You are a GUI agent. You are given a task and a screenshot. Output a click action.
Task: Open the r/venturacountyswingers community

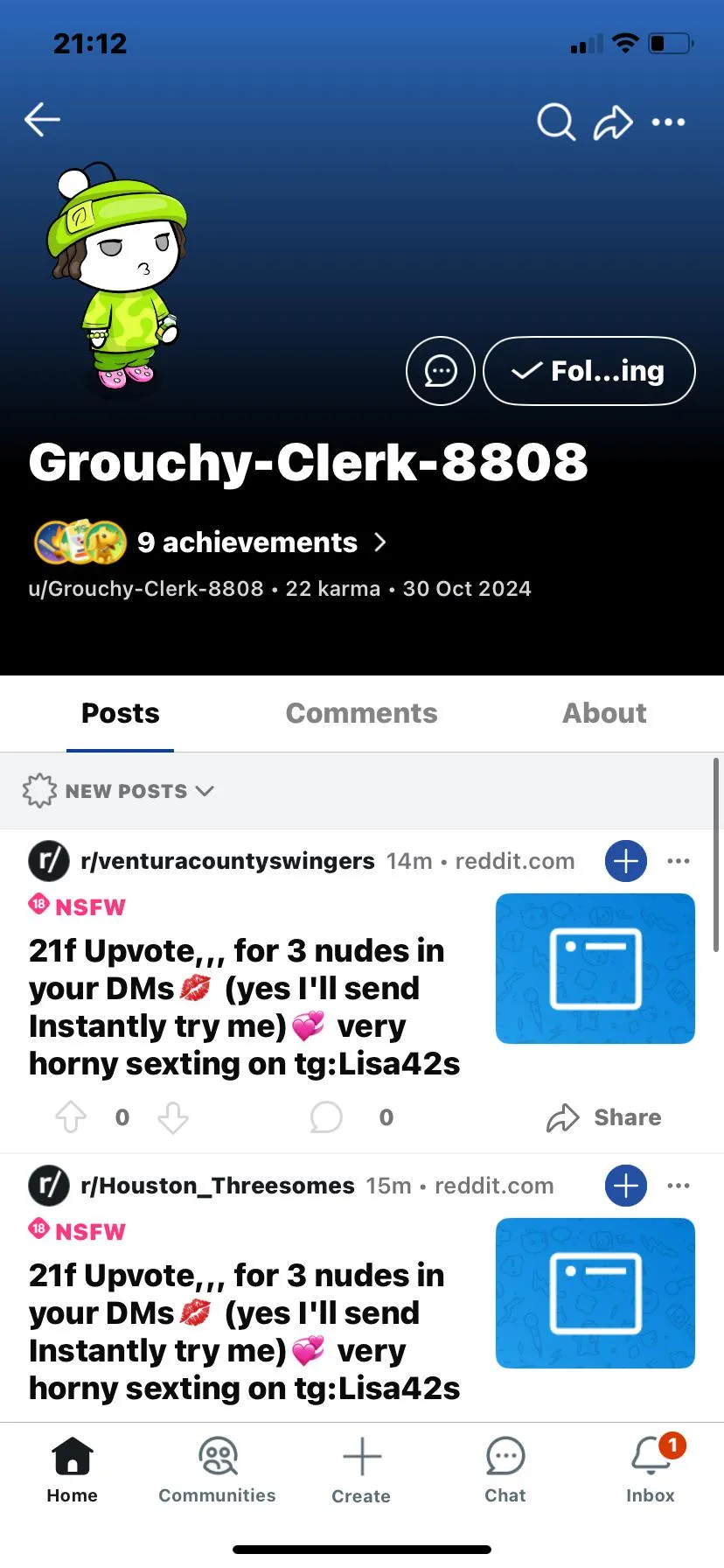227,861
